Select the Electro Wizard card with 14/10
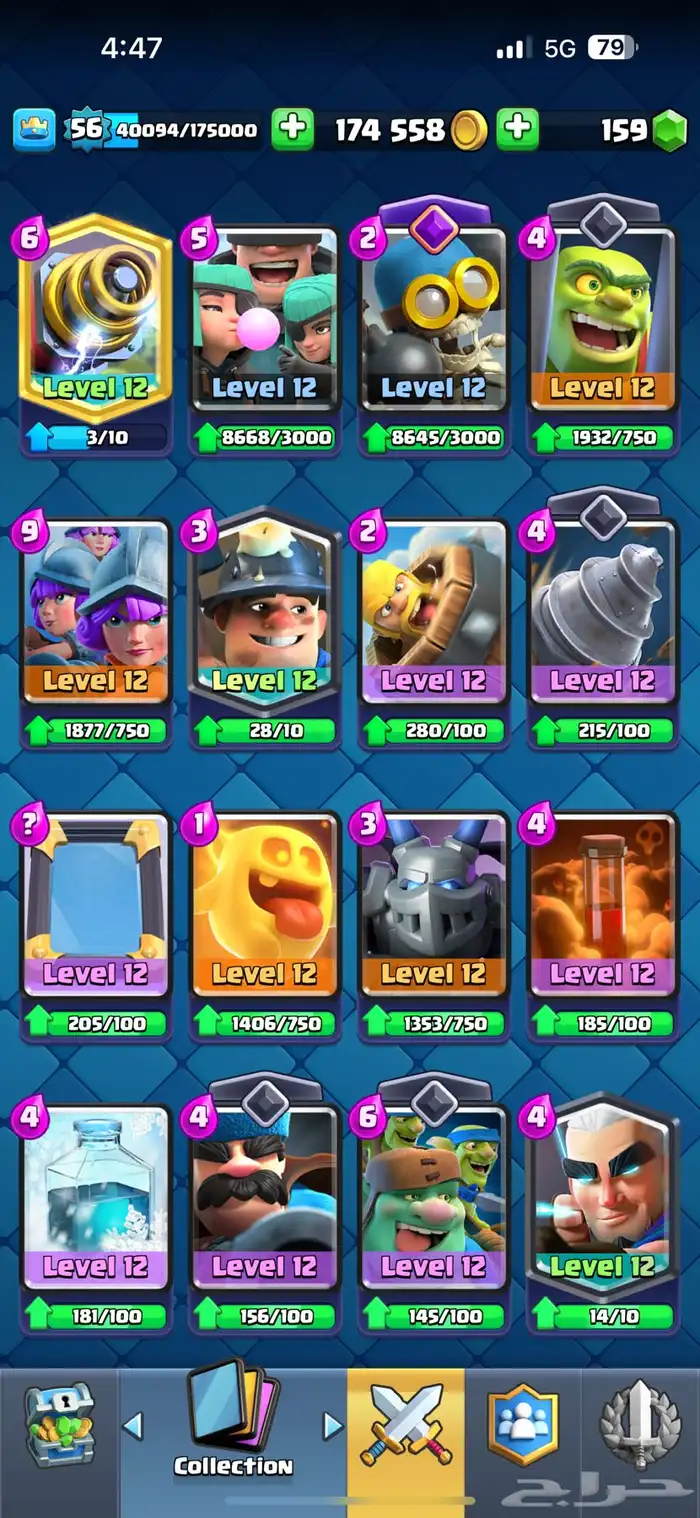Image resolution: width=700 pixels, height=1518 pixels. [x=603, y=1198]
